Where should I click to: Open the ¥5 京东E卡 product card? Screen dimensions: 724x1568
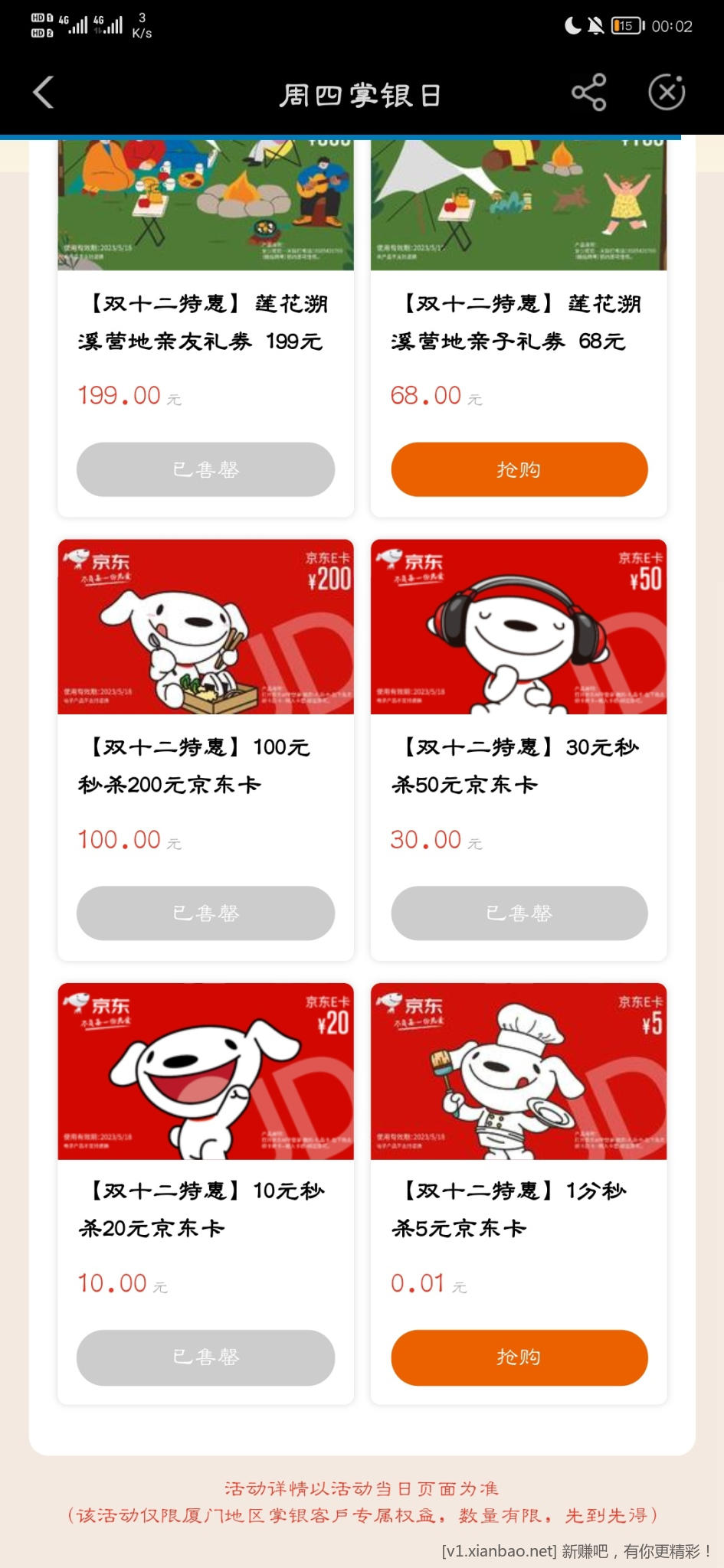[x=519, y=1072]
